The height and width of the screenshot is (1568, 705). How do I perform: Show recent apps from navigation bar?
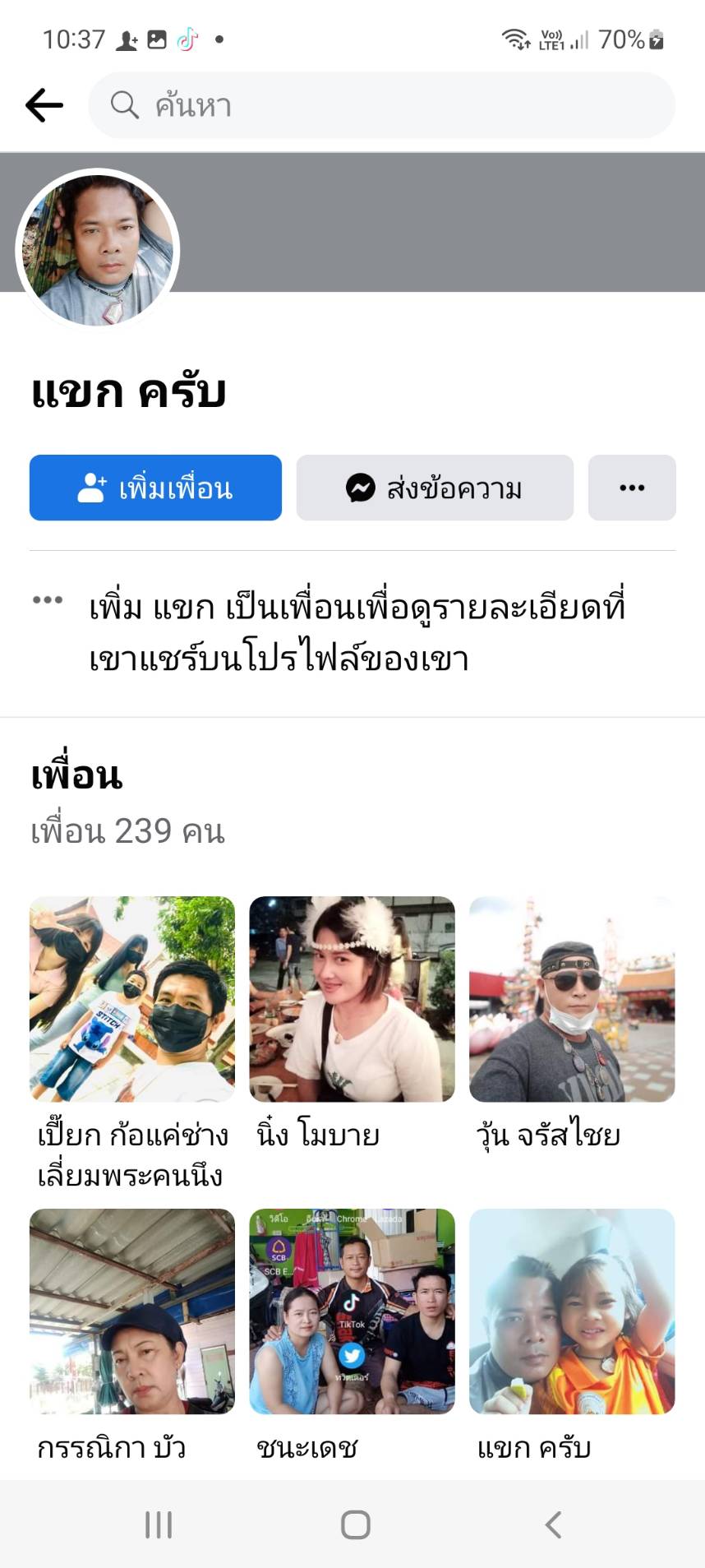point(159,1524)
